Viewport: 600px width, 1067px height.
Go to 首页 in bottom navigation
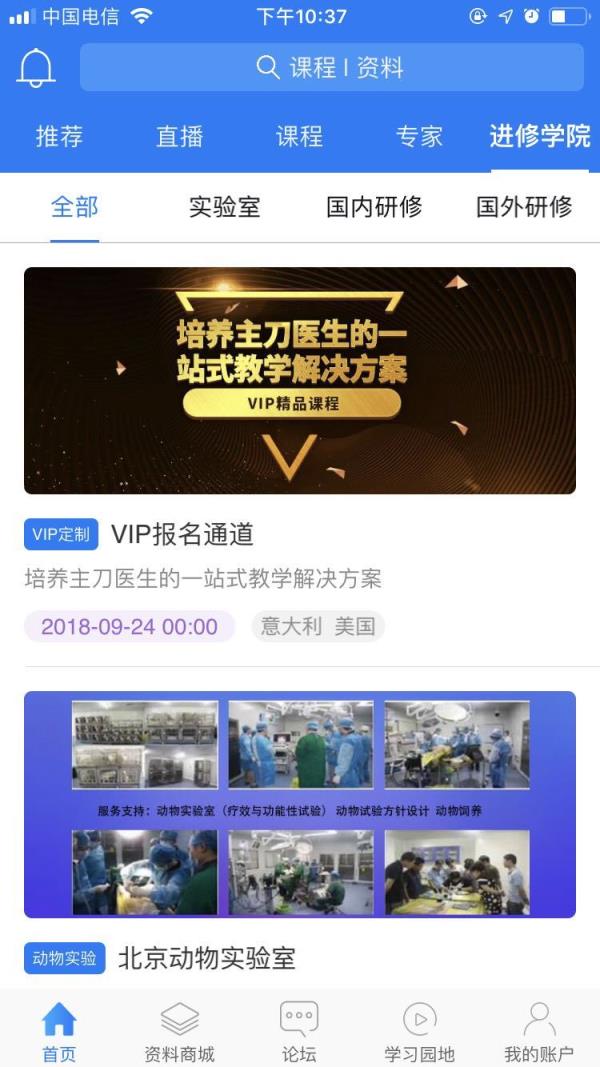coord(59,1031)
